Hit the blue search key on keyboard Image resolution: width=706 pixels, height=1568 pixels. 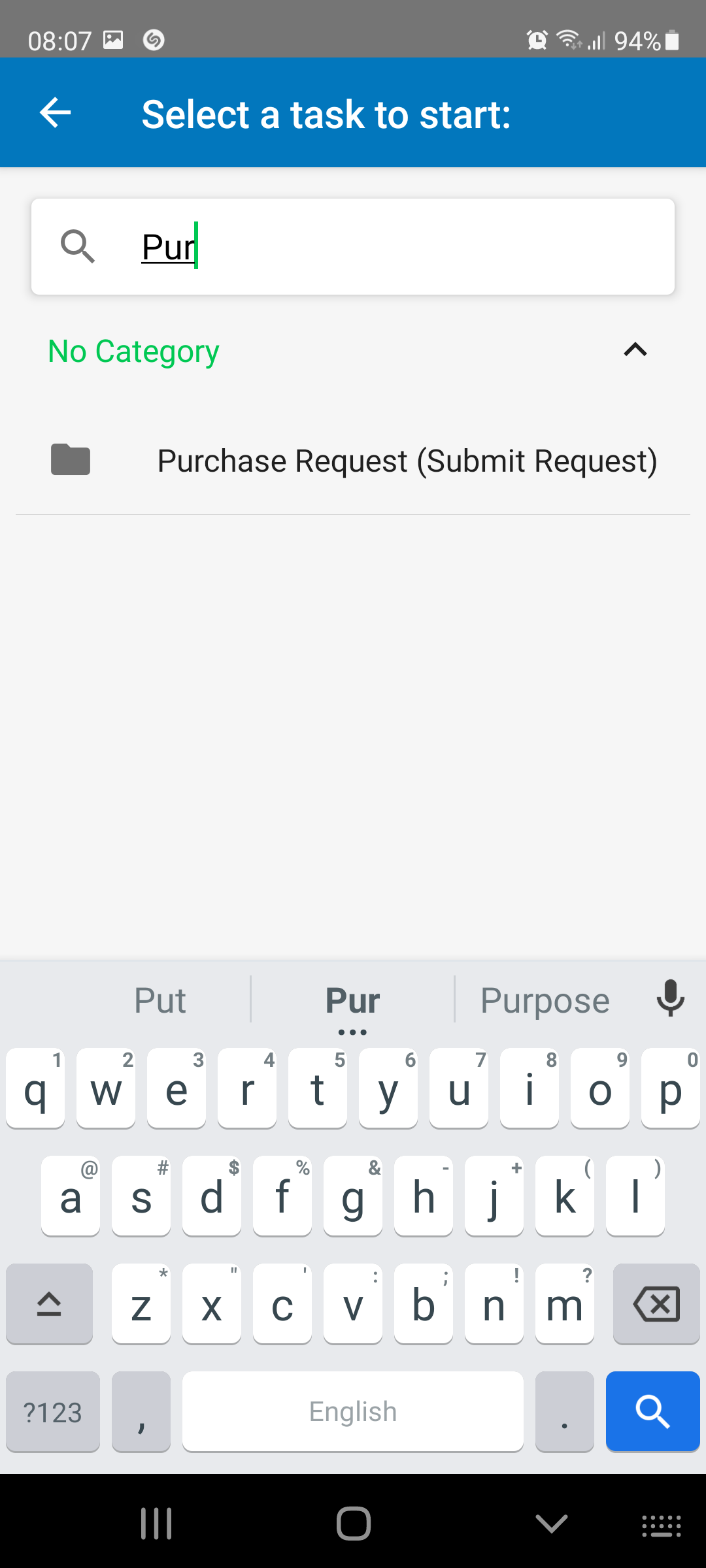(652, 1411)
